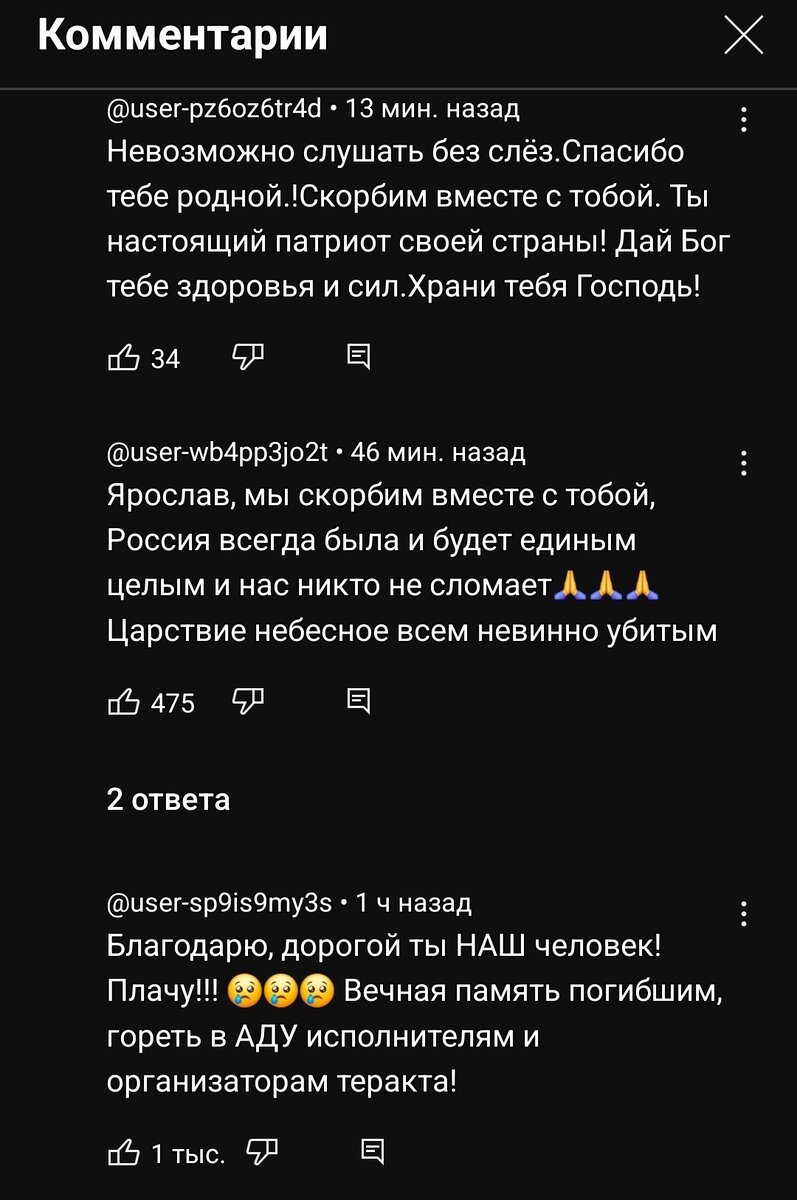Dislike the comment by @user-sp9is9my3s
The image size is (797, 1200).
262,1152
